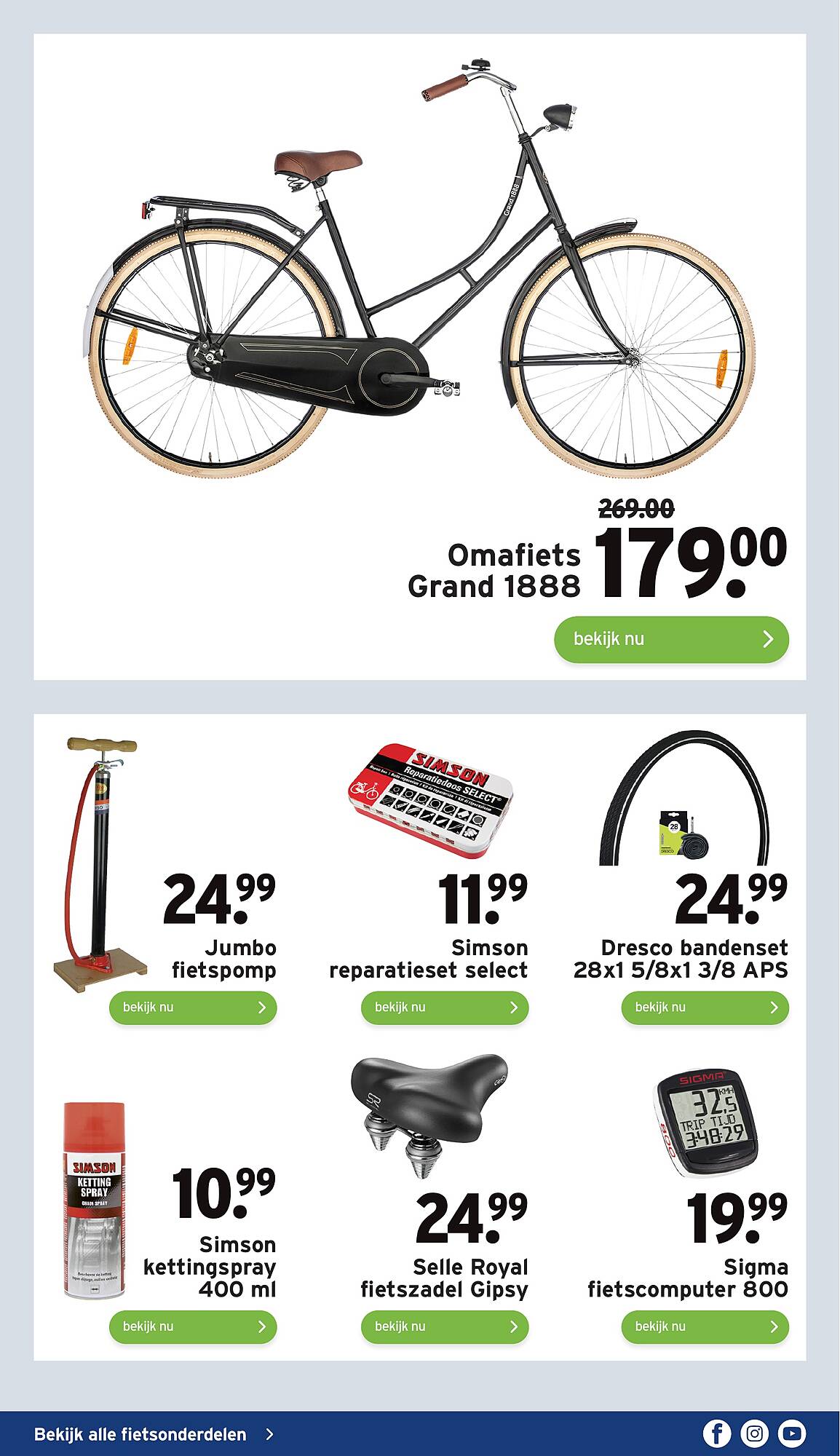Open the YouTube channel
The image size is (840, 1456).
pyautogui.click(x=791, y=1433)
